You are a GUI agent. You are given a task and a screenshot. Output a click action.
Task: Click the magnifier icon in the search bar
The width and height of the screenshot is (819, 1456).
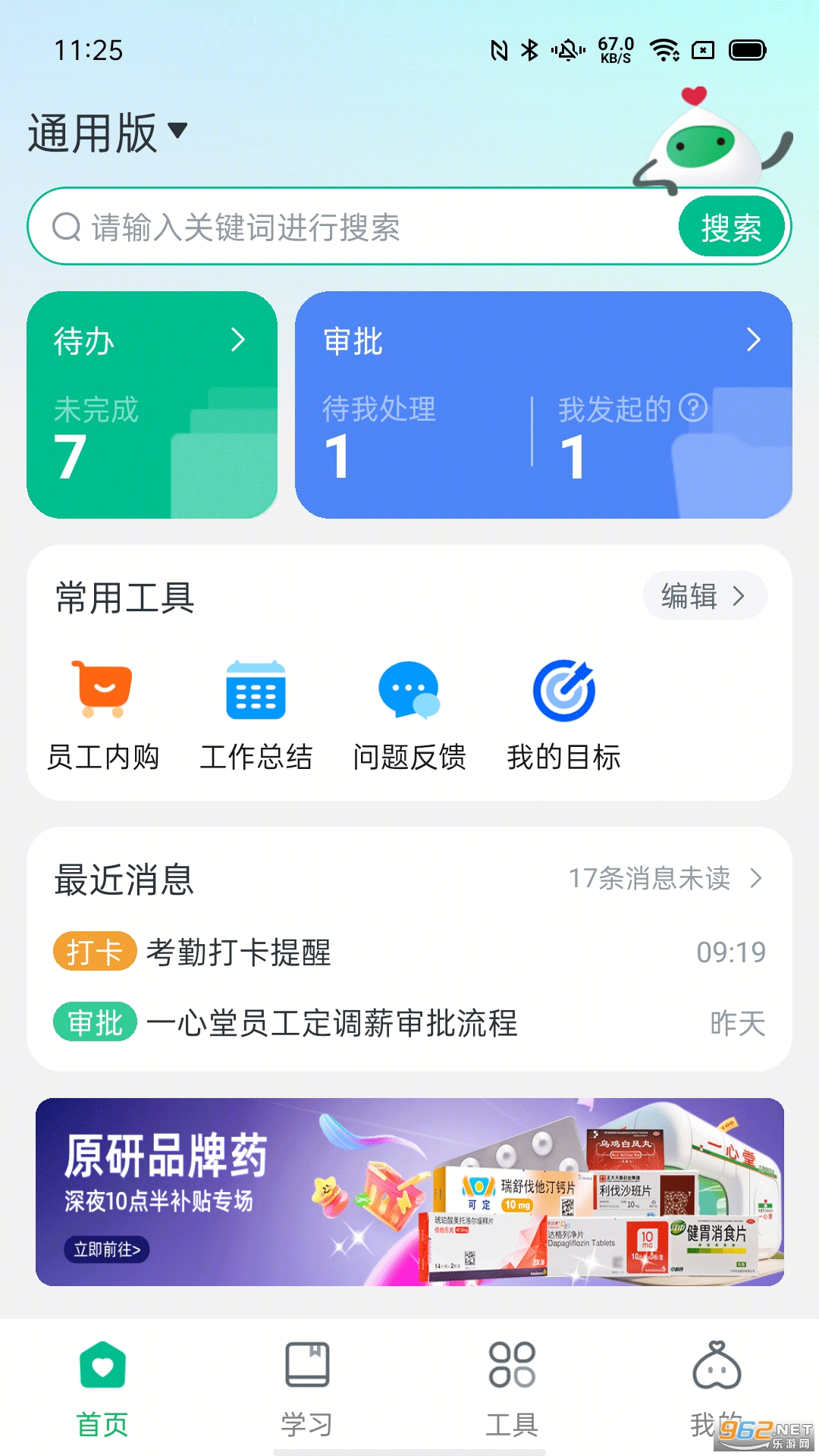(67, 225)
